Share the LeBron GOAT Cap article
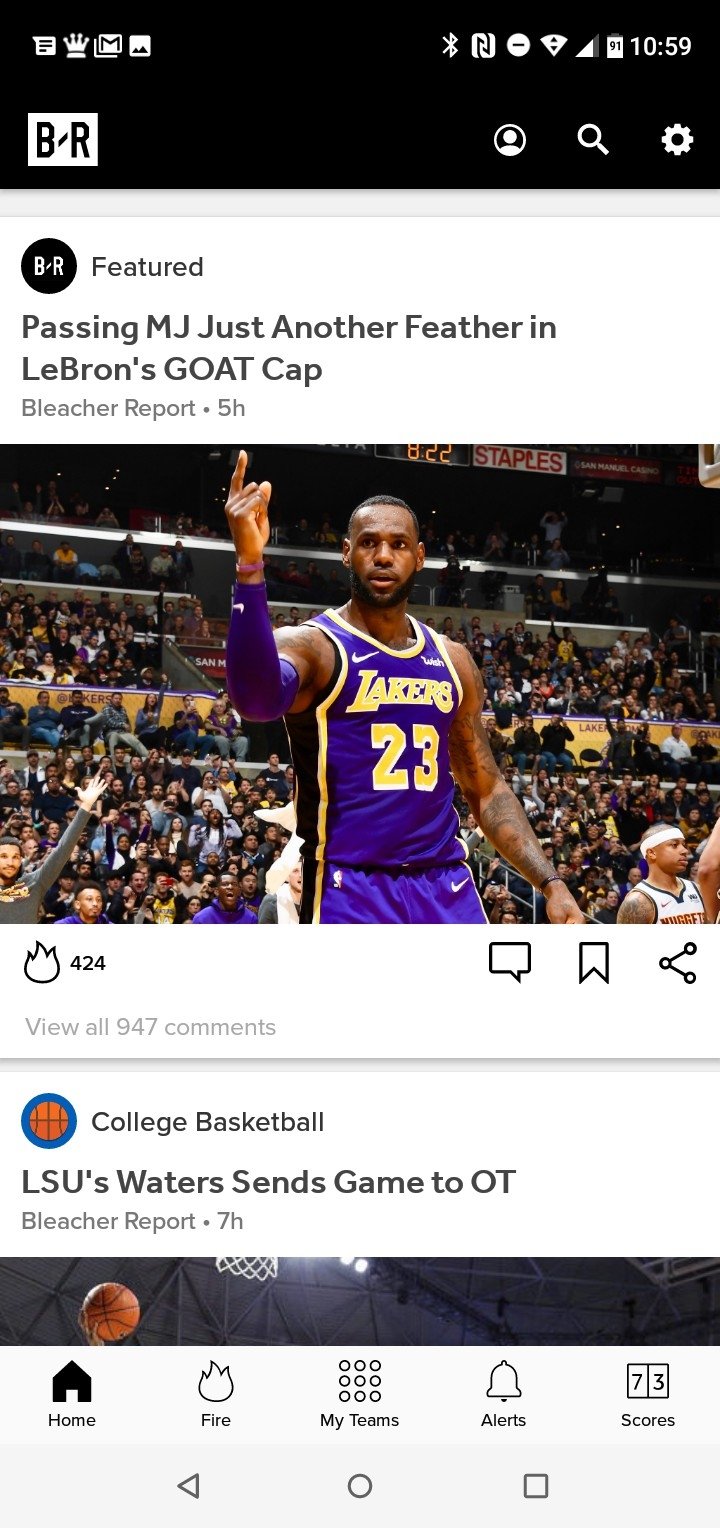720x1528 pixels. (677, 963)
